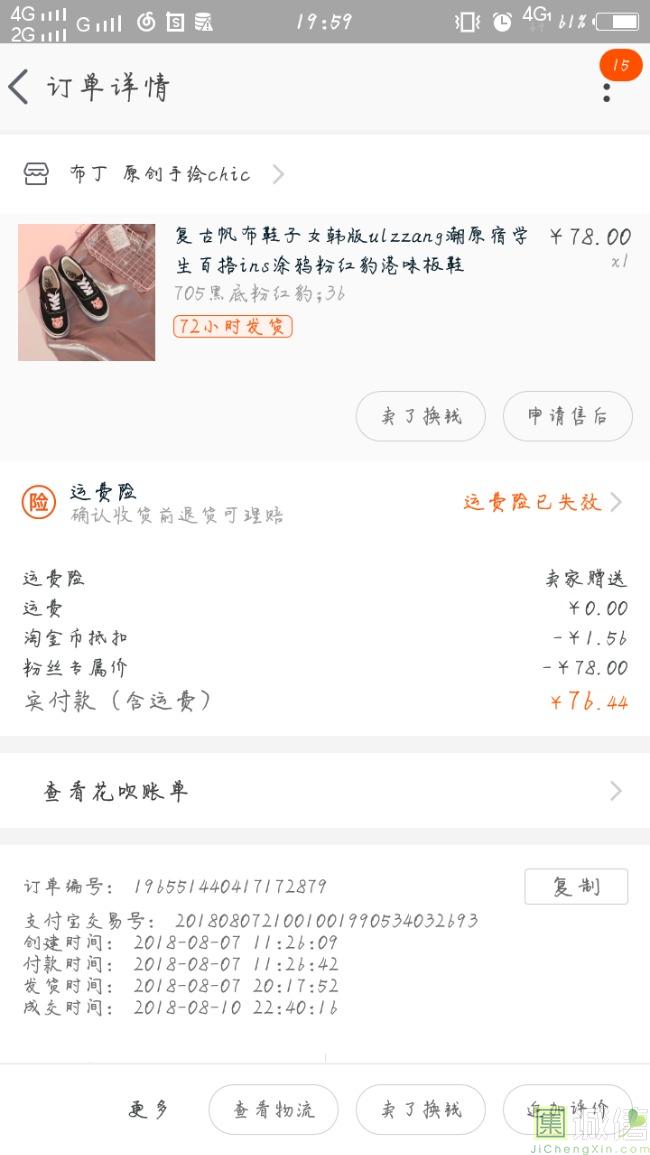
Task: Tap 申请售后 button
Action: (x=567, y=416)
